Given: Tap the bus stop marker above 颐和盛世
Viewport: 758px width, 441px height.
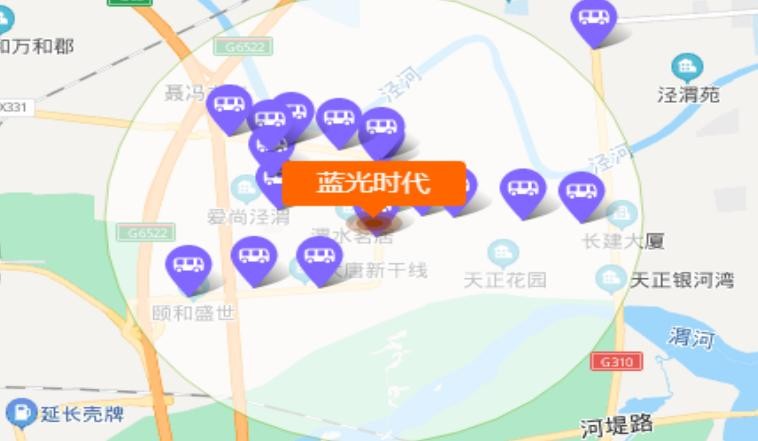Looking at the screenshot, I should (x=188, y=265).
